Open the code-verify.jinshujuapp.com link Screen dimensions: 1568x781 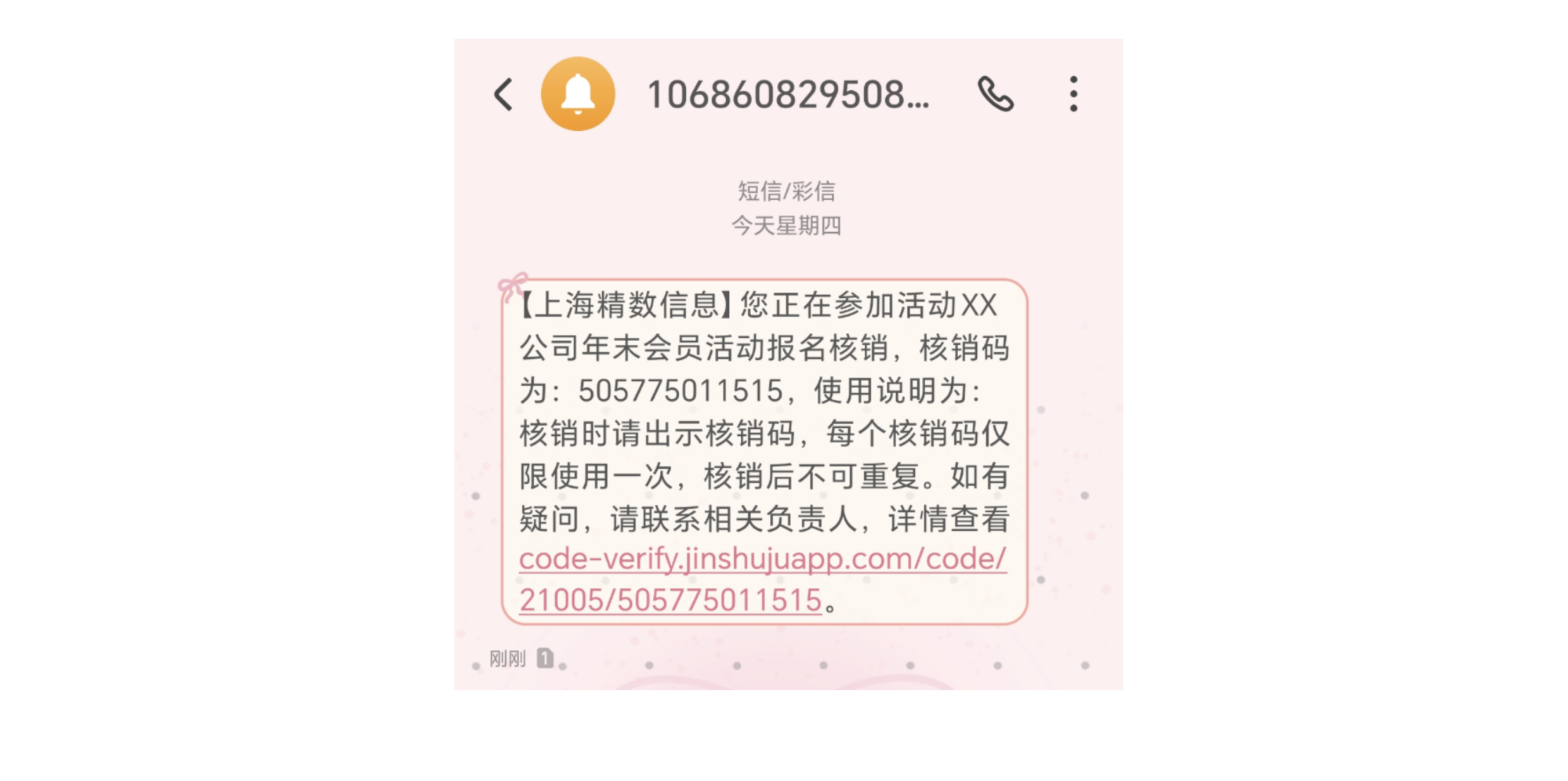(762, 560)
